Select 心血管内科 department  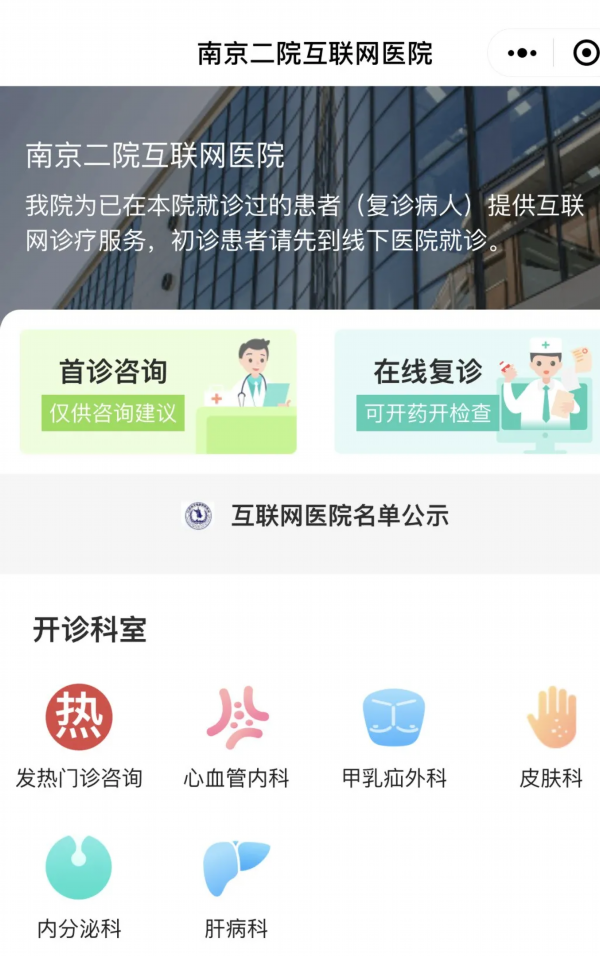tap(237, 736)
